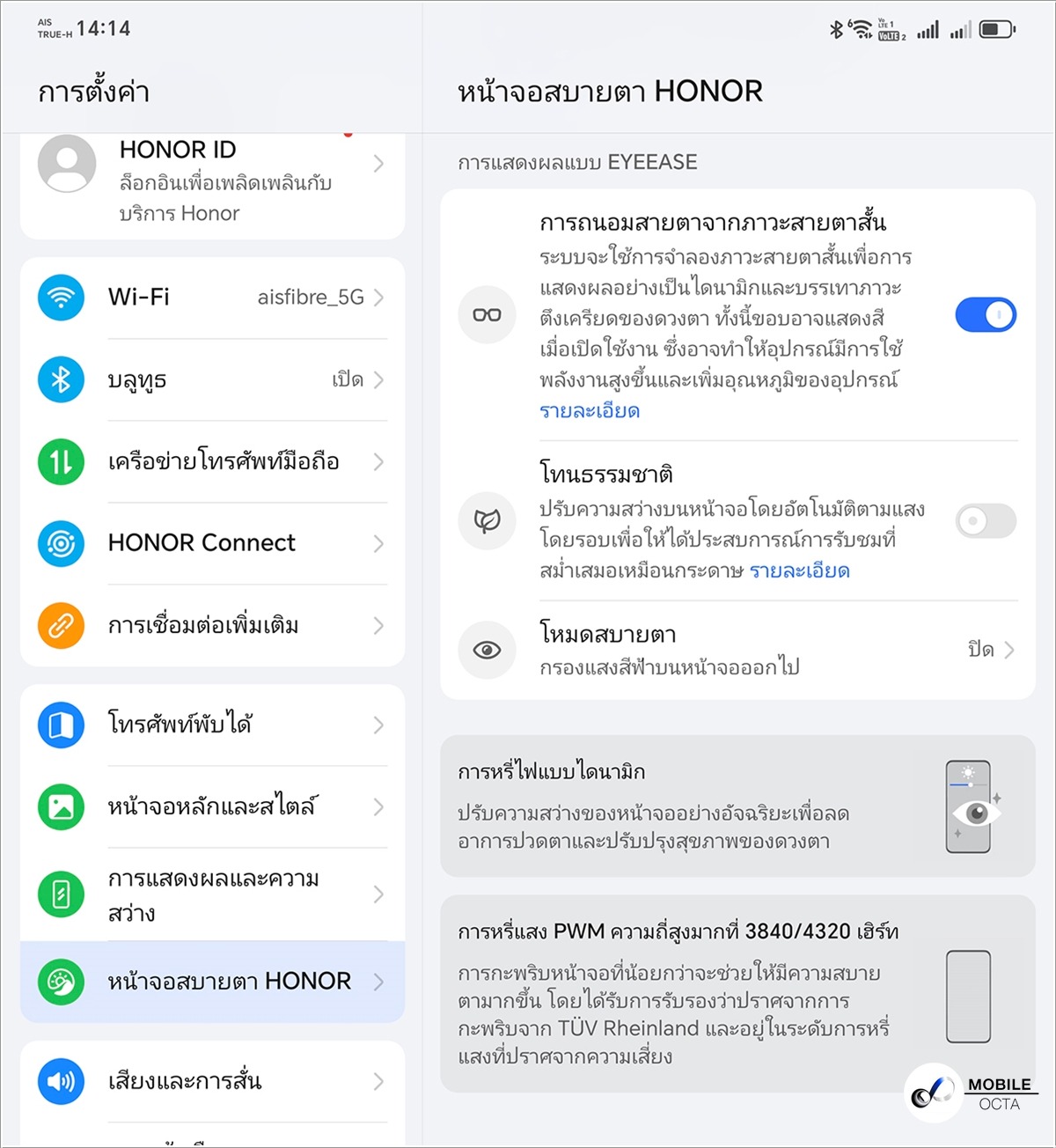Open the HONOR ID account row
1056x1148 pixels.
(211, 180)
